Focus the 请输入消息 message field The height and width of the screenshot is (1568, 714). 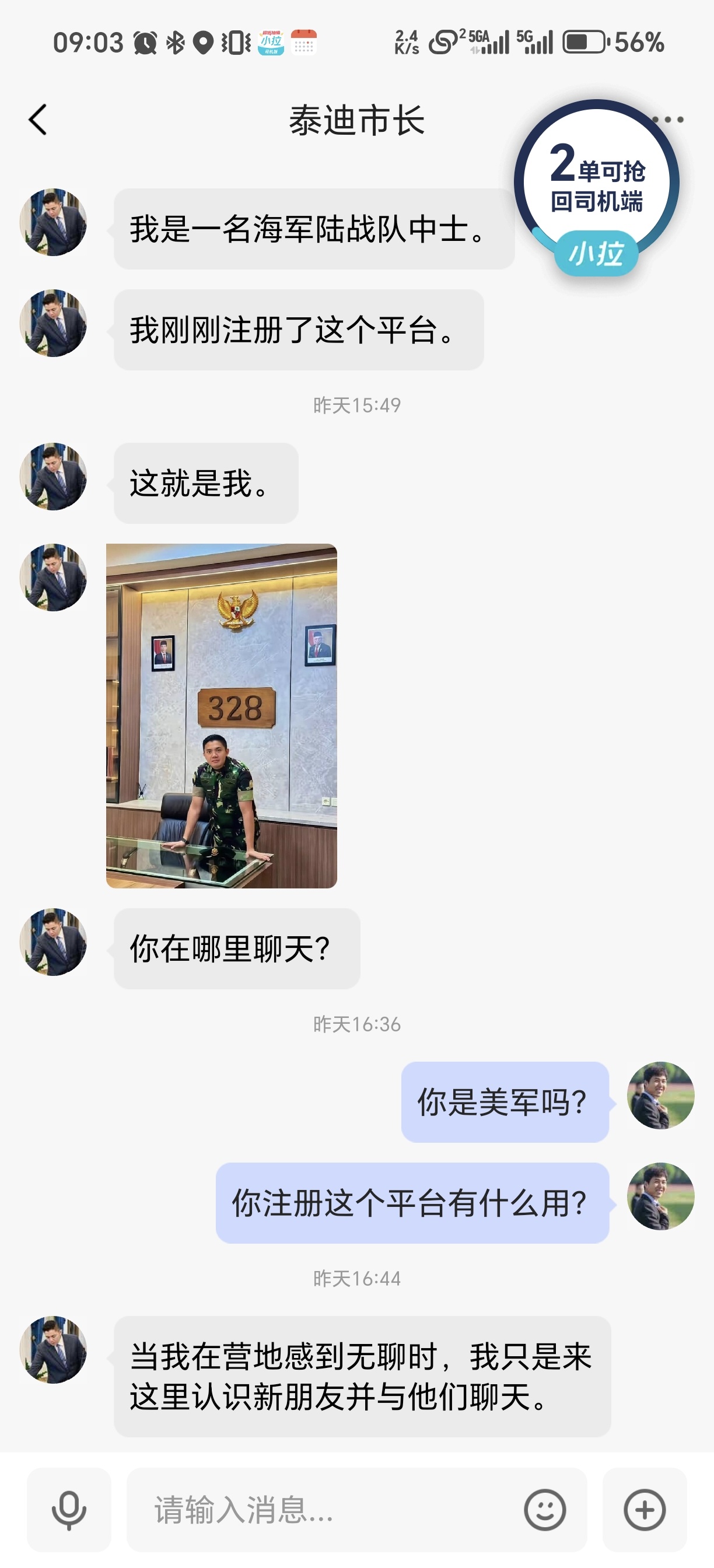point(323,1509)
